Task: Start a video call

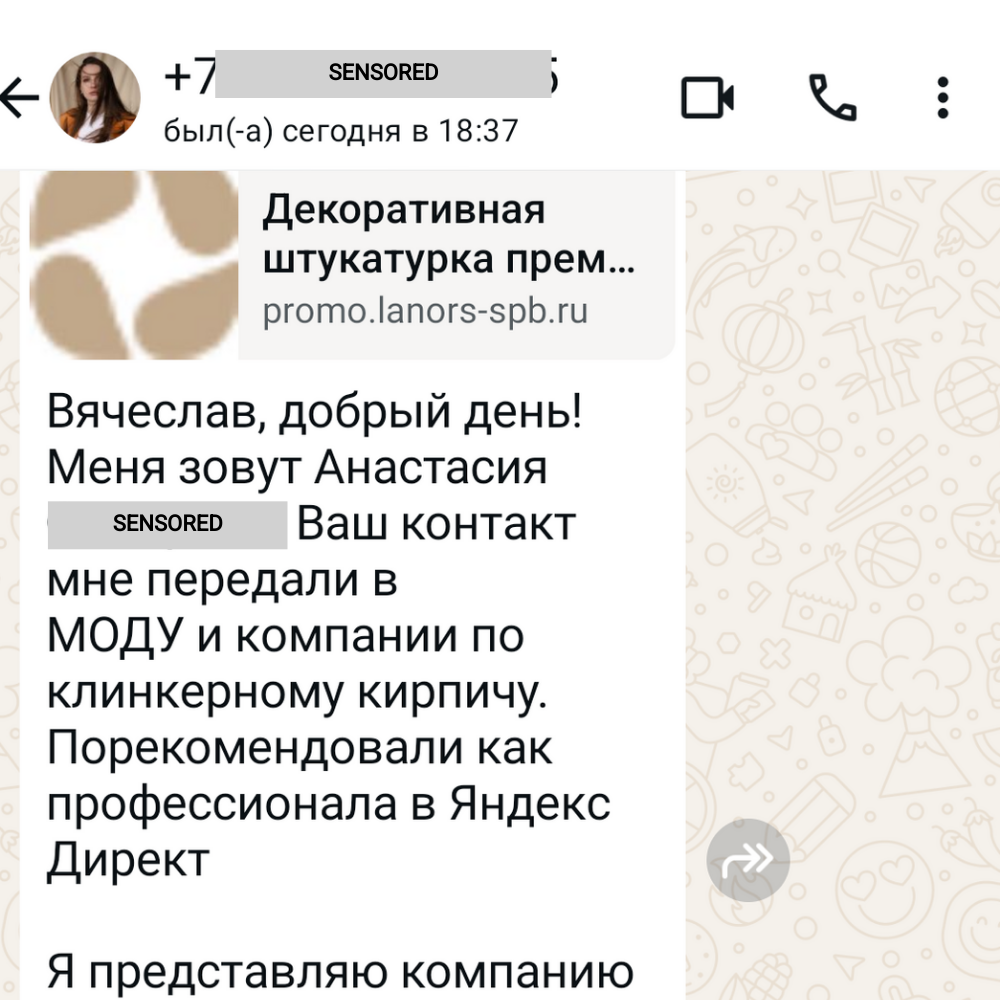Action: point(707,98)
